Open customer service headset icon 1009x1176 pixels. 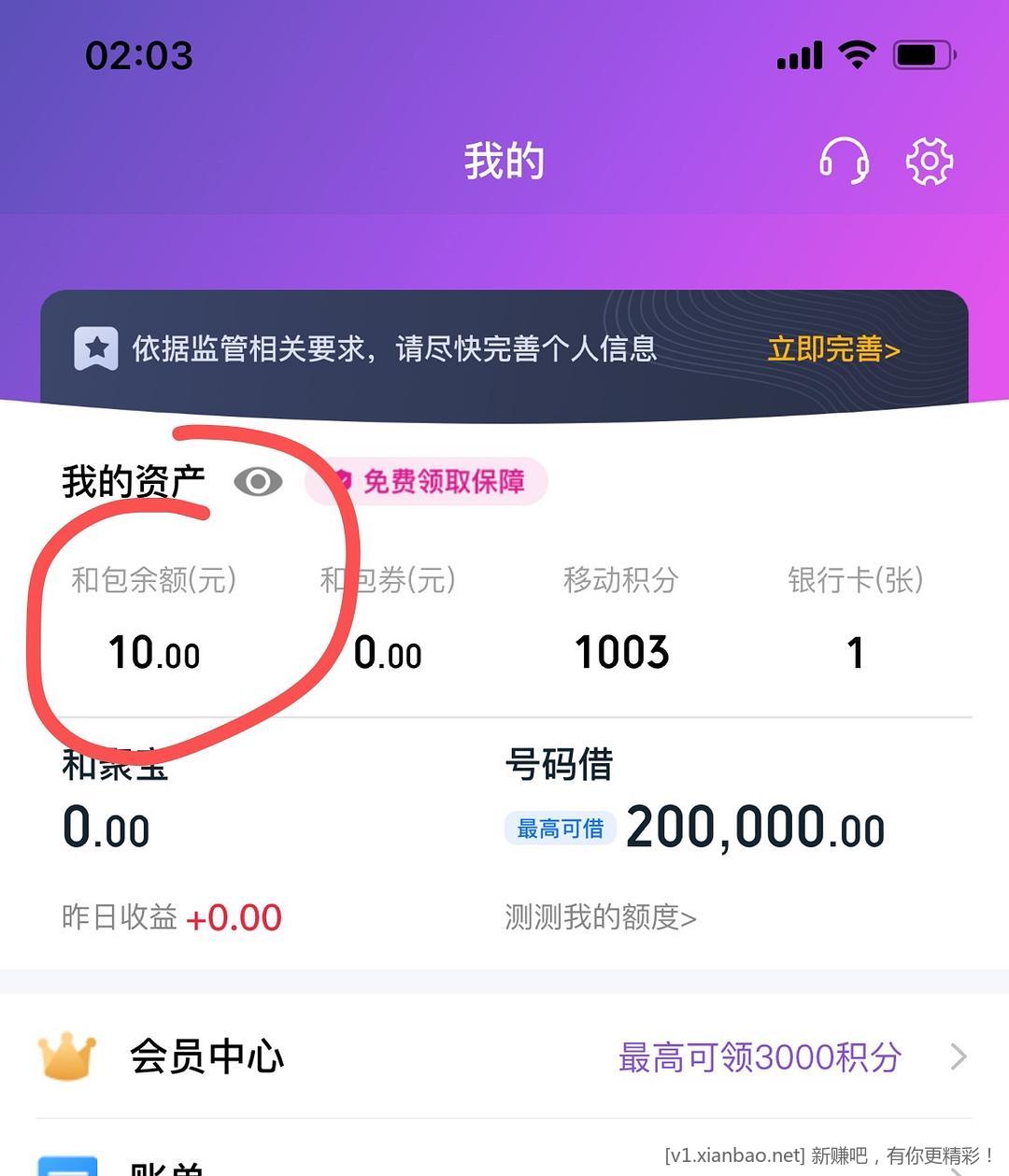click(x=844, y=162)
